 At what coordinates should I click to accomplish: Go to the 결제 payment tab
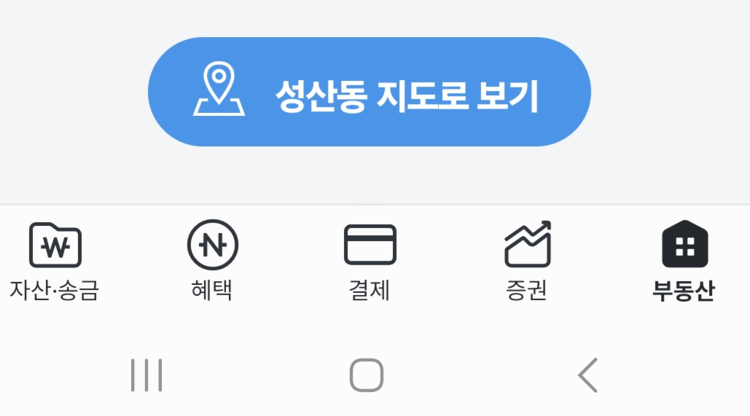[369, 262]
